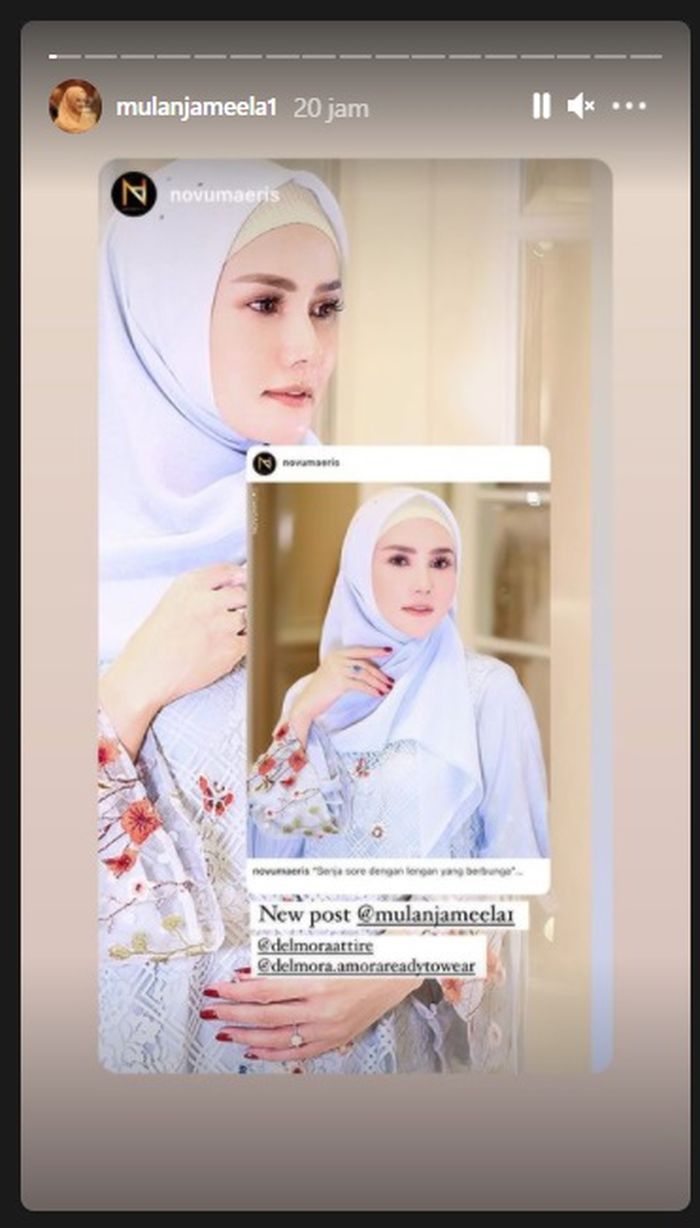Open the @delmoraattire mention

coord(315,942)
